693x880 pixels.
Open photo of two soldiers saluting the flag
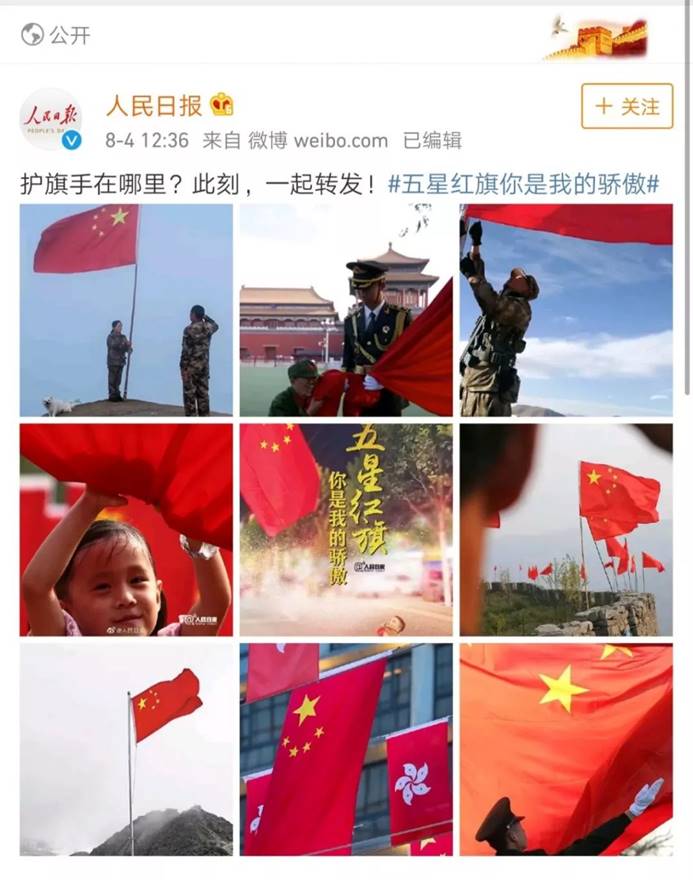(x=126, y=310)
